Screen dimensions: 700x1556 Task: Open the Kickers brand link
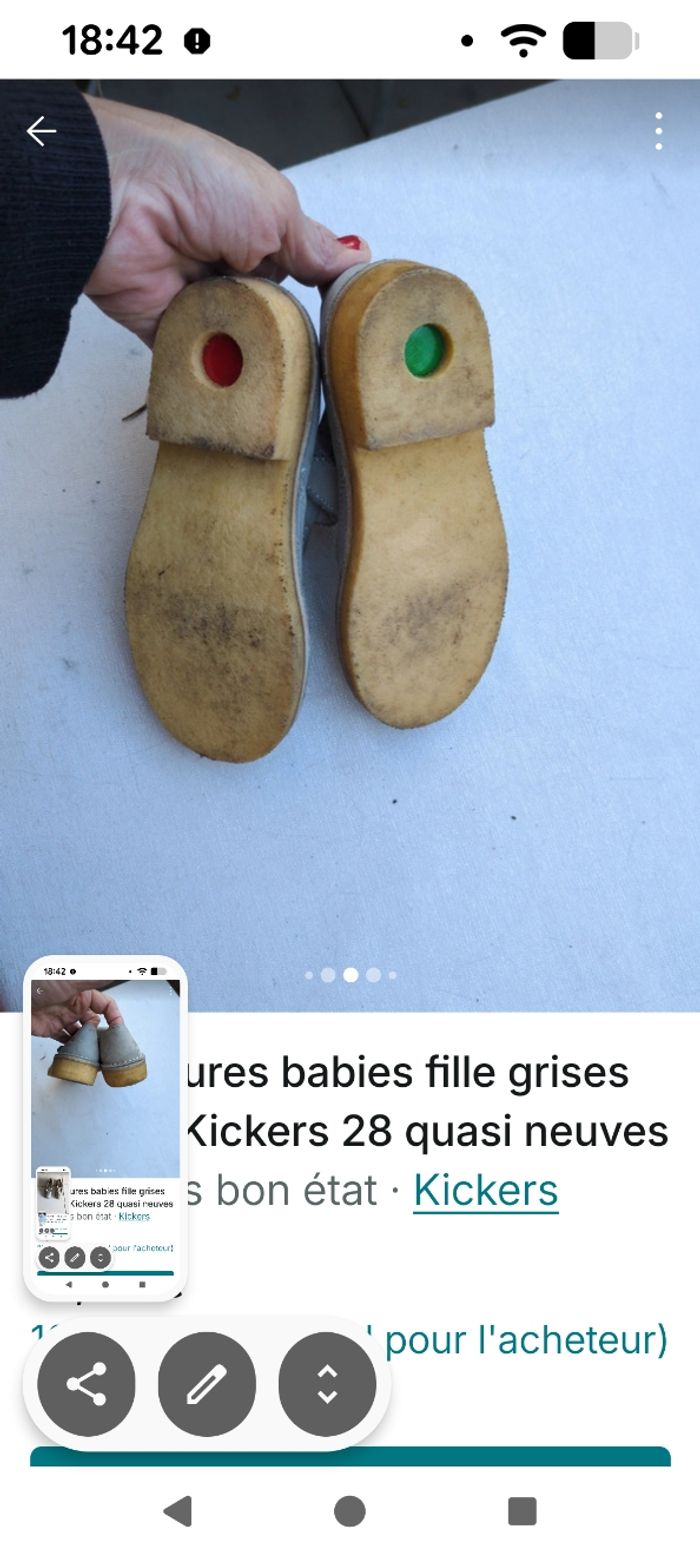pyautogui.click(x=485, y=1190)
